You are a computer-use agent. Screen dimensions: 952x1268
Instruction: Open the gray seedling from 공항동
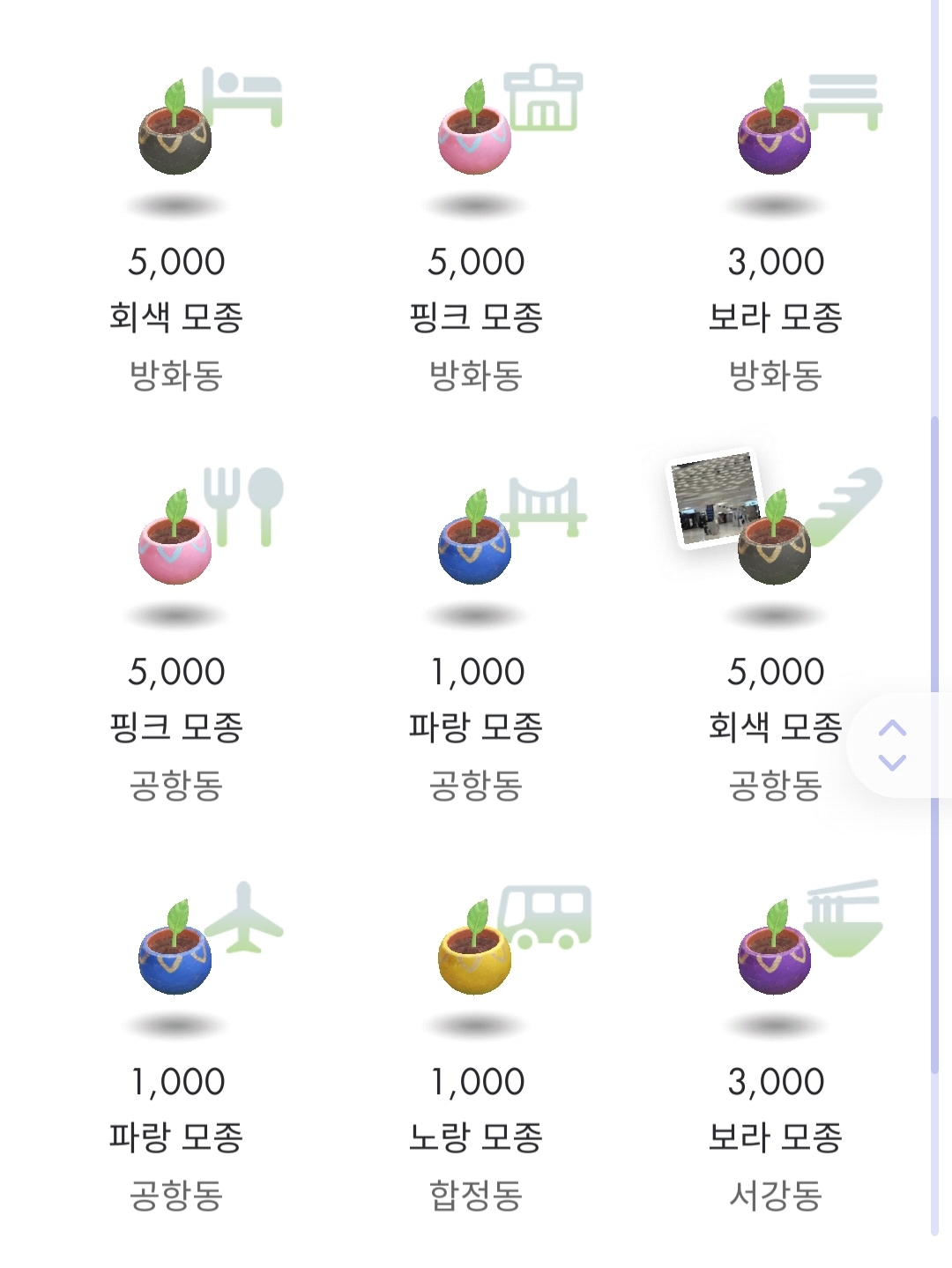click(x=775, y=542)
